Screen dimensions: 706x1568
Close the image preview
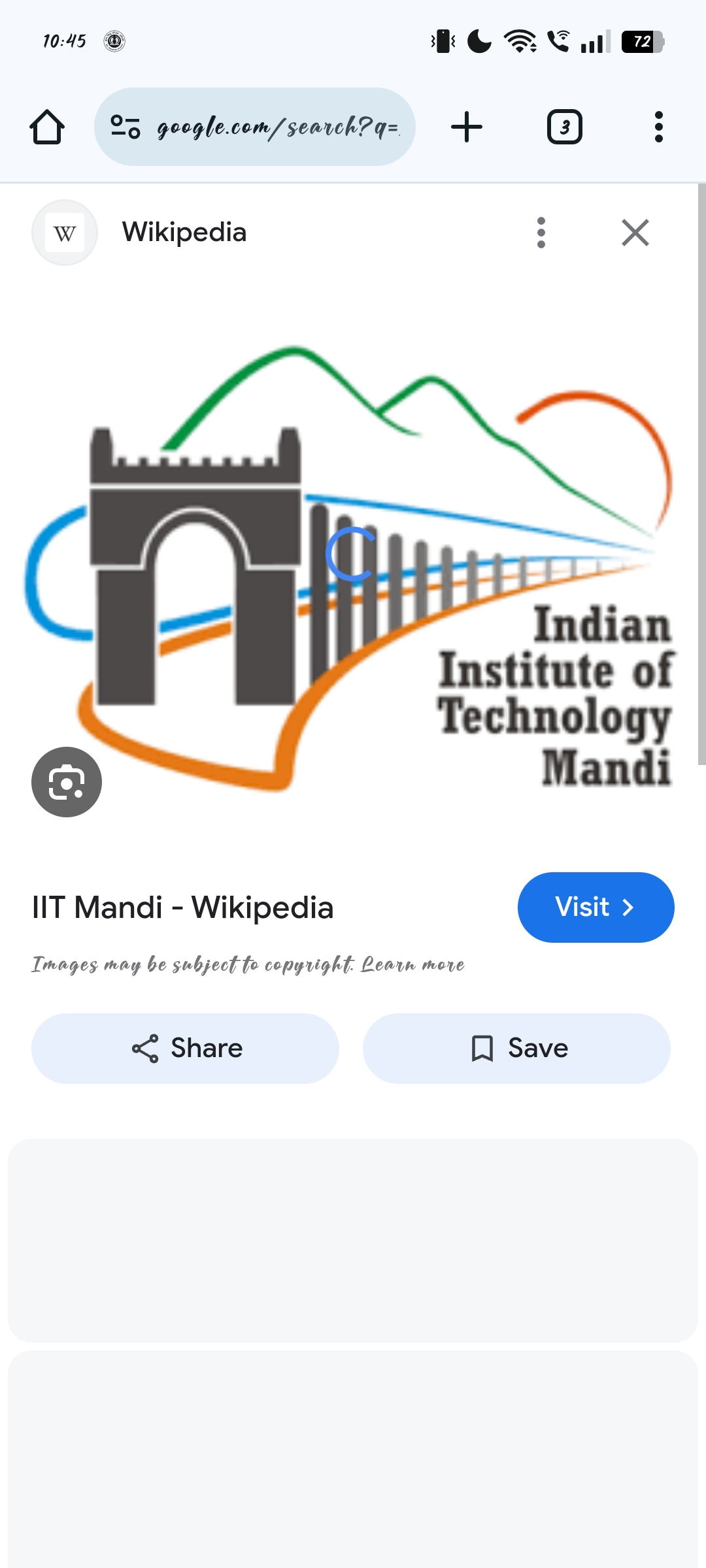point(635,233)
